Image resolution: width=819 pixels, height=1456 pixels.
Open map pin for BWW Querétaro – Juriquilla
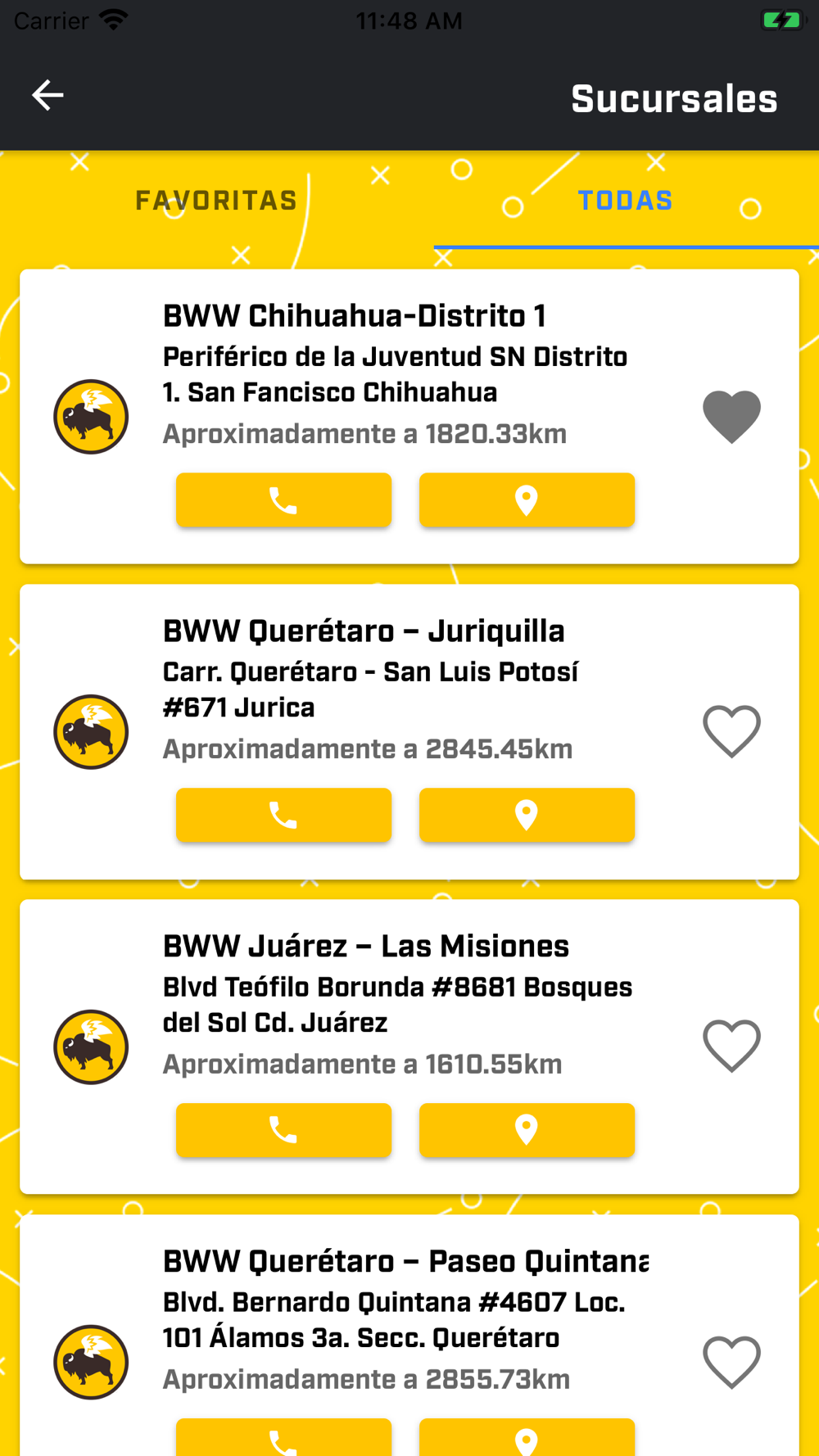click(527, 815)
